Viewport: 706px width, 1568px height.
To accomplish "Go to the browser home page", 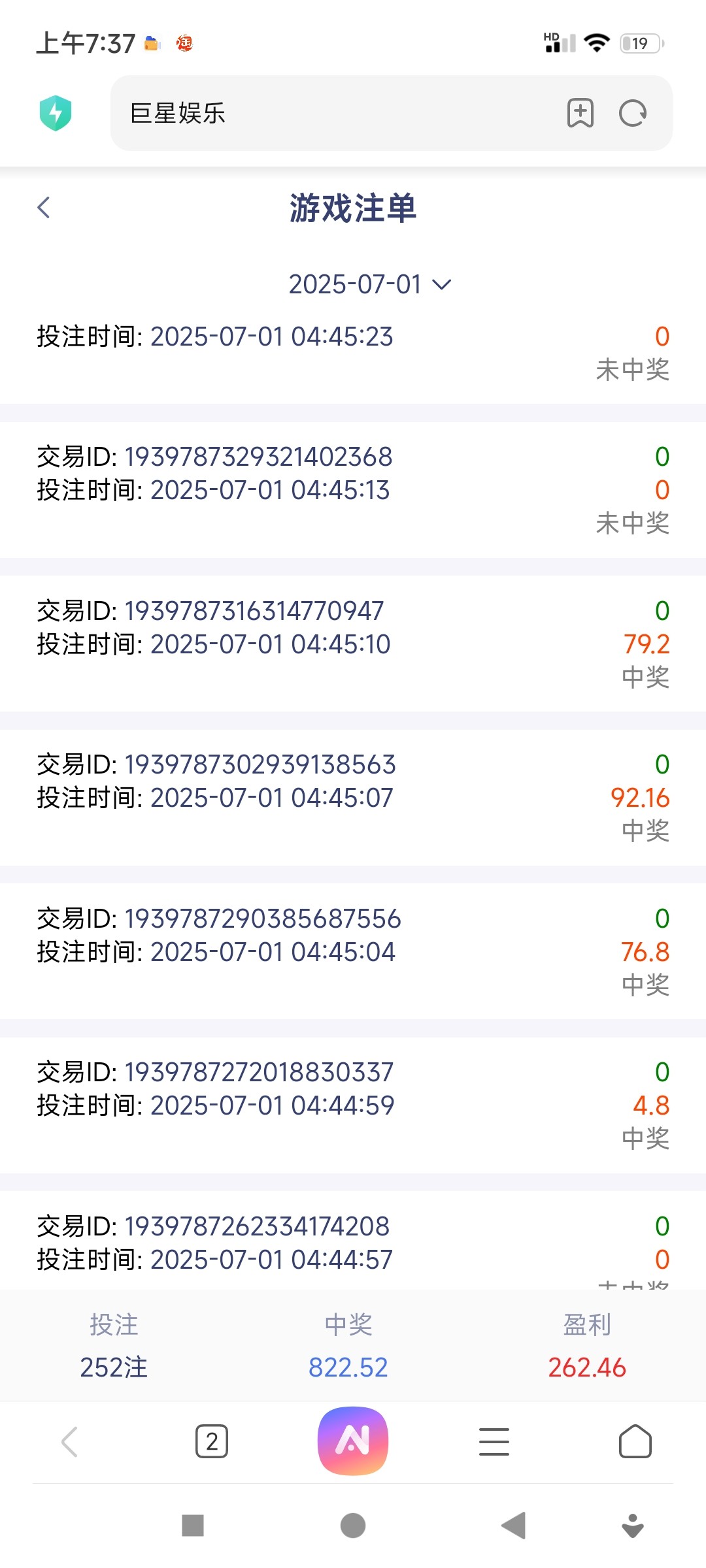I will pyautogui.click(x=635, y=1441).
